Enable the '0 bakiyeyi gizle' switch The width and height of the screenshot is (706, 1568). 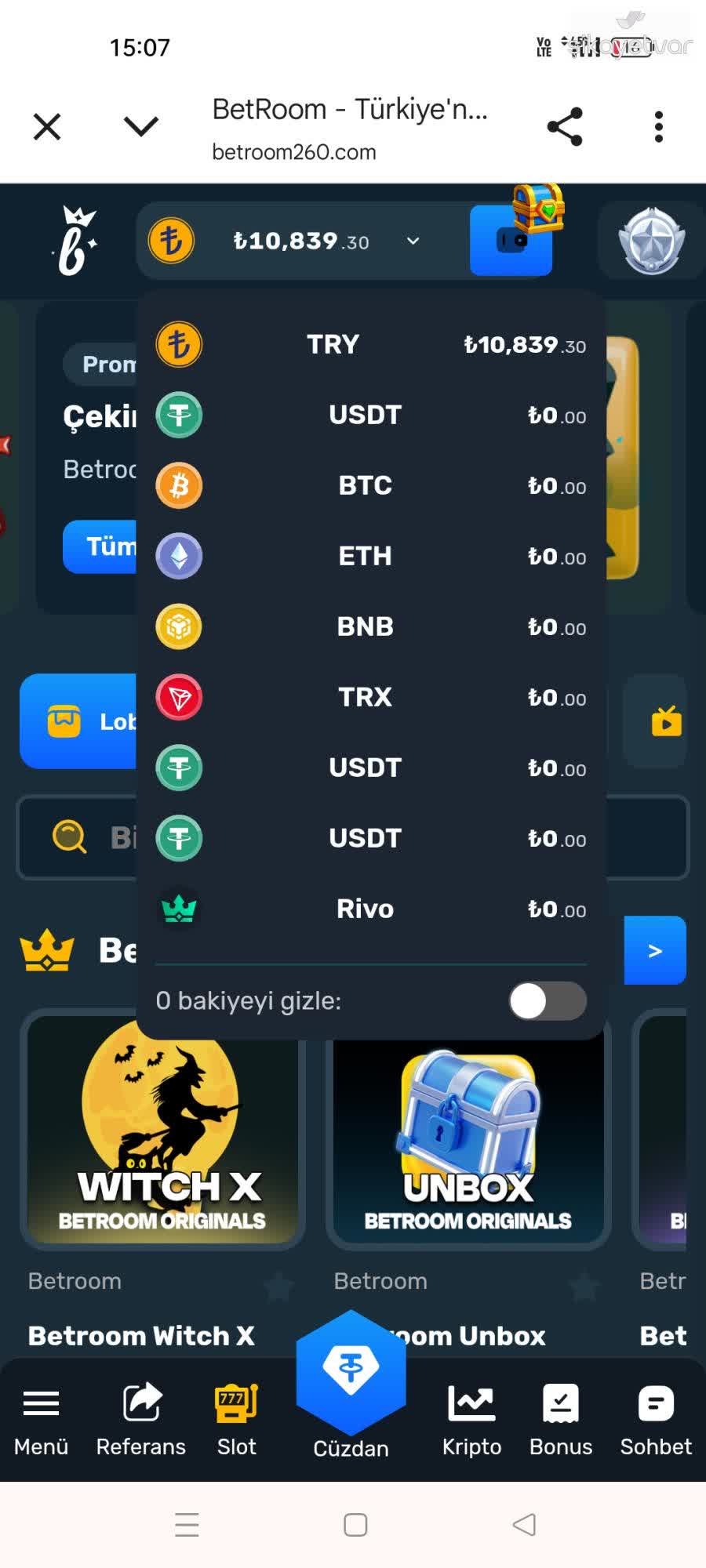[x=546, y=1002]
